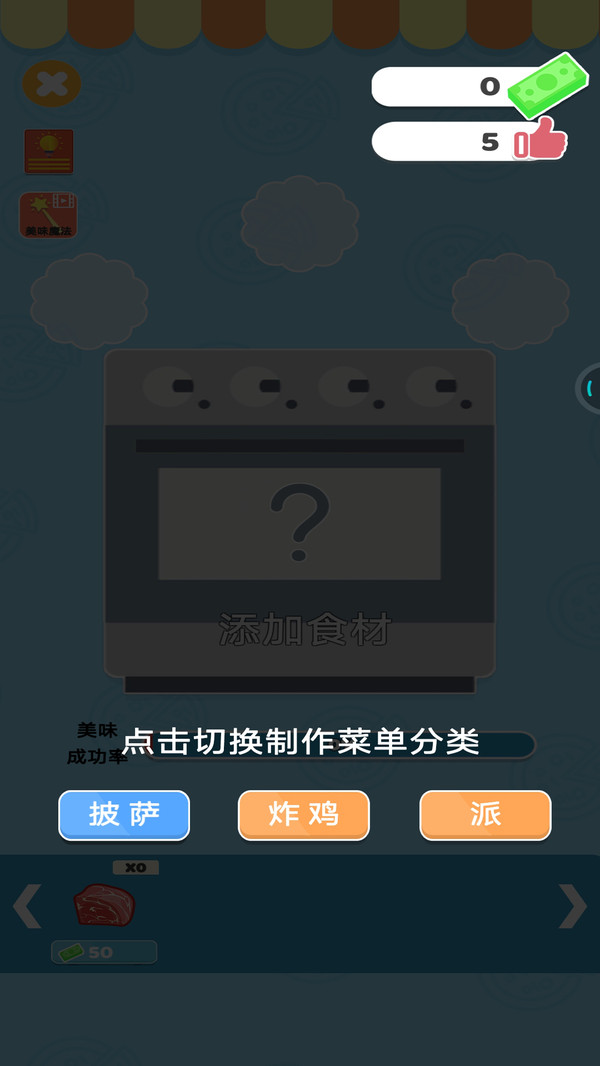Add the meat ingredient costing 50
This screenshot has height=1066, width=600.
(x=104, y=906)
